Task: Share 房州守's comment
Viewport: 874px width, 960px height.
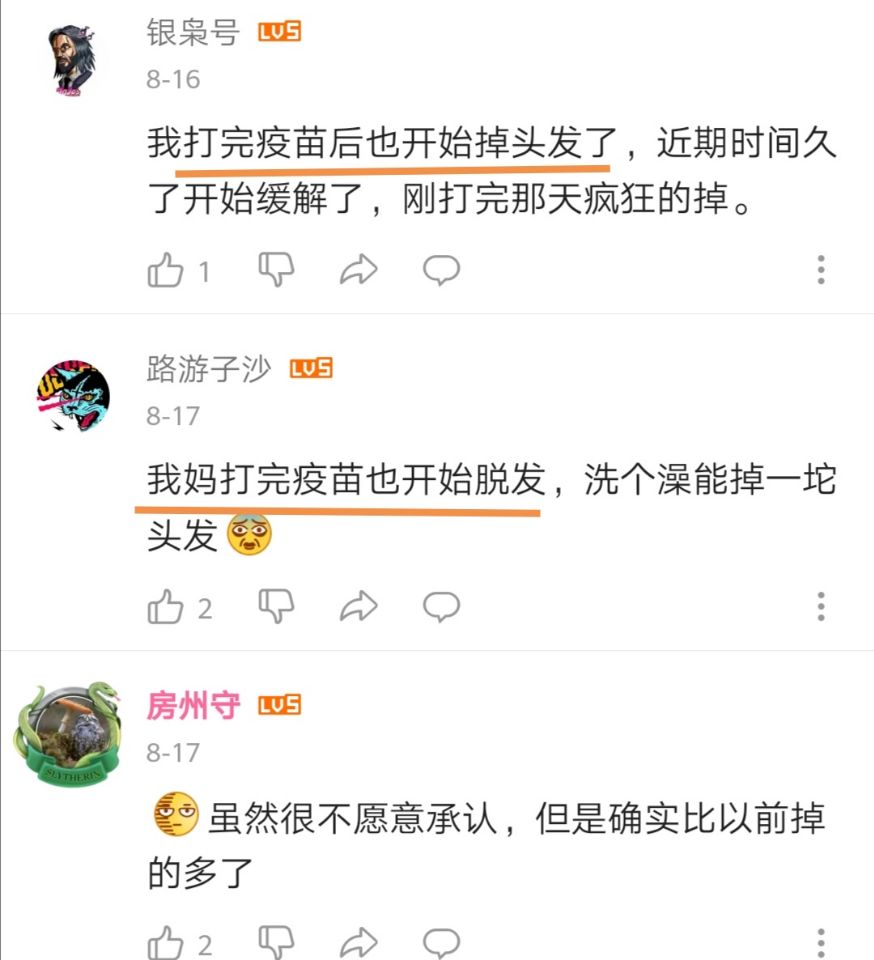Action: pyautogui.click(x=358, y=943)
